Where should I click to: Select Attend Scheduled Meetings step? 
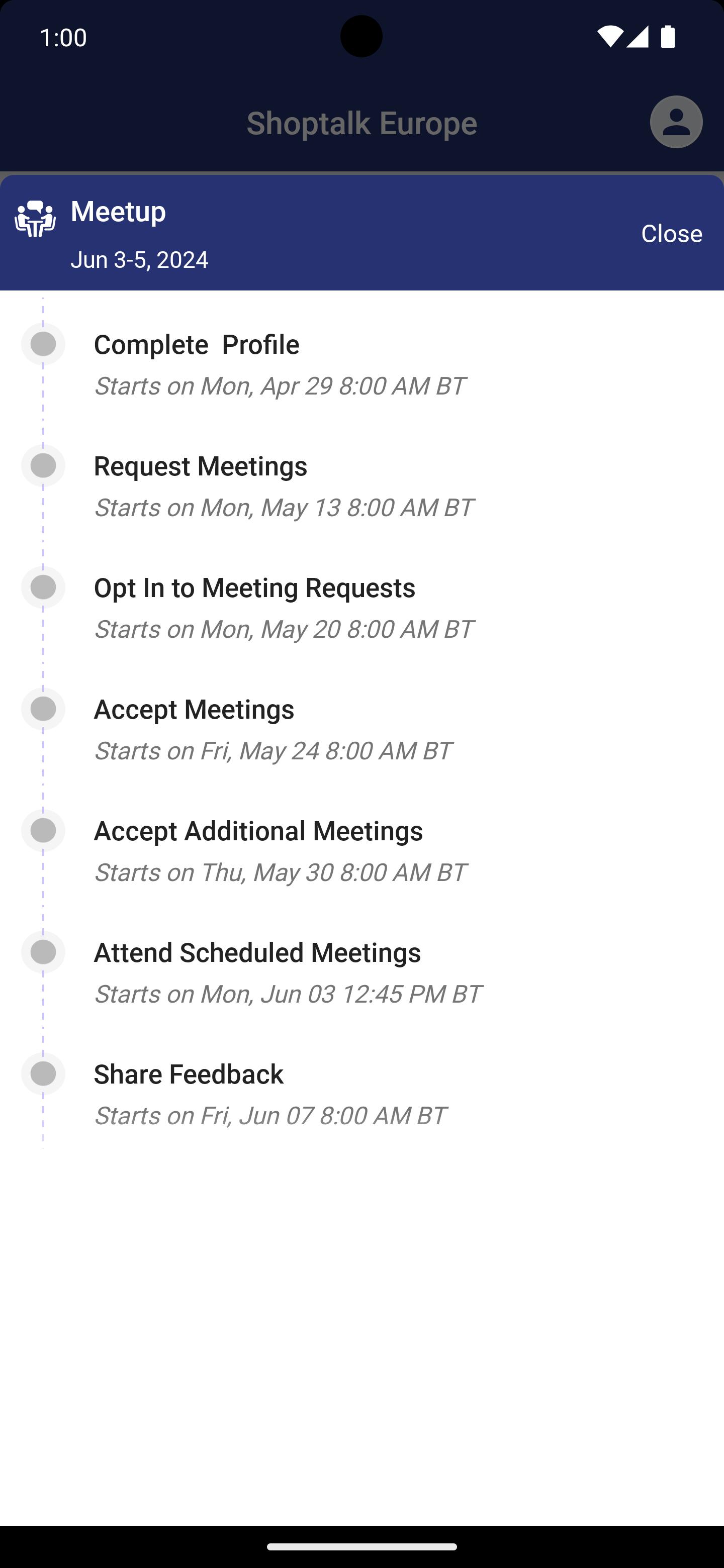tap(361, 972)
